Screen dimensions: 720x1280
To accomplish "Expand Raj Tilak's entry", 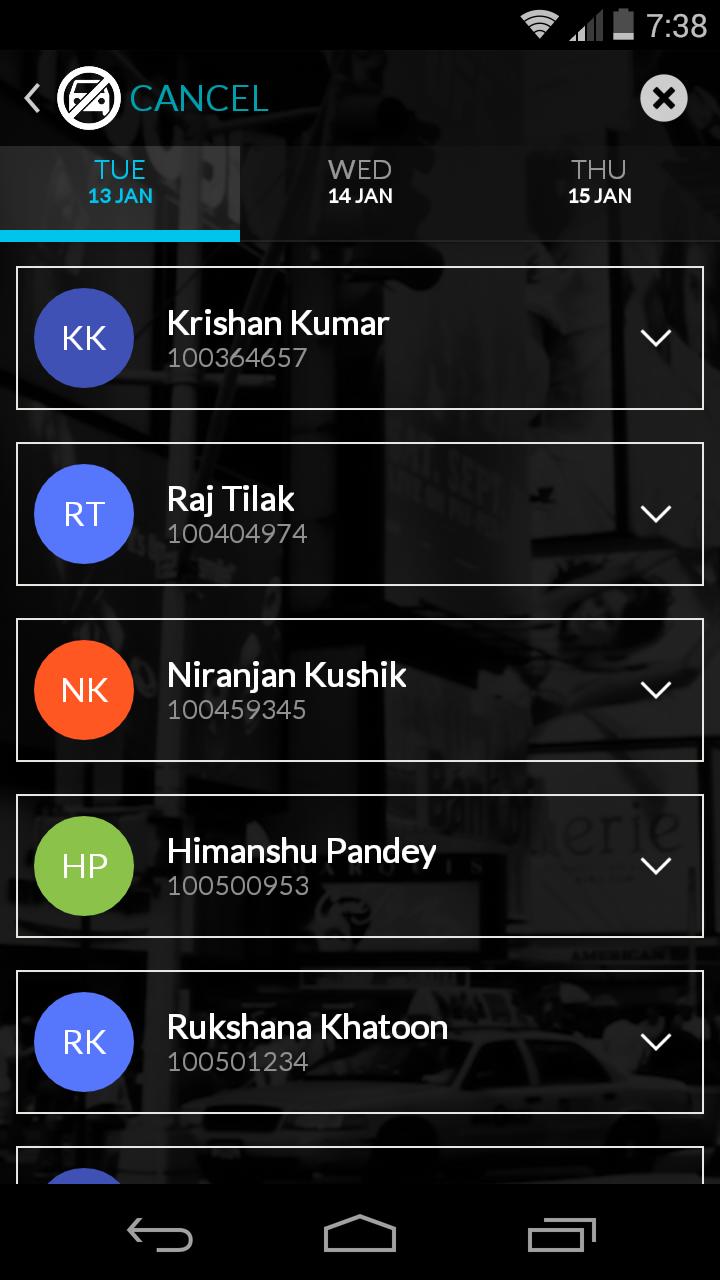I will point(655,514).
